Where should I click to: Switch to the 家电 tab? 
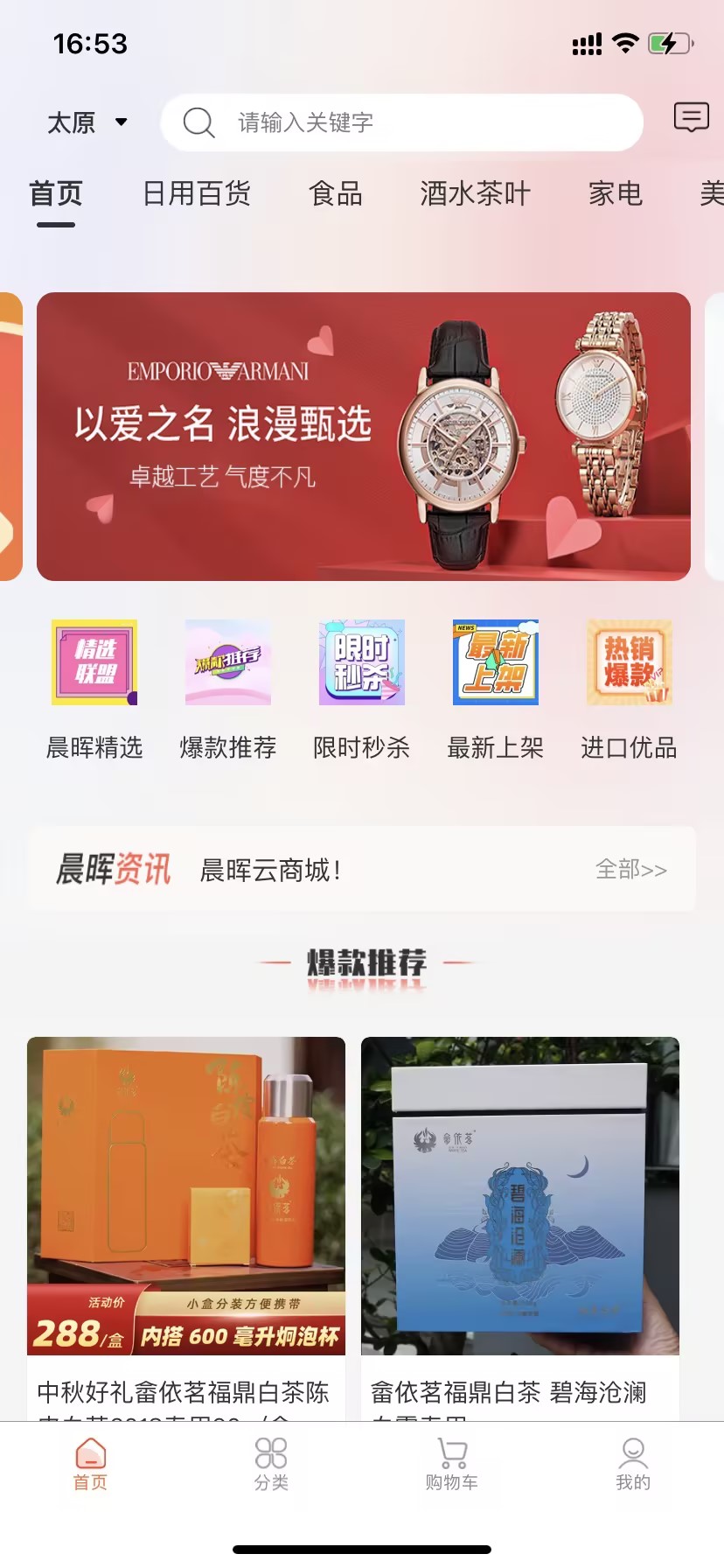pyautogui.click(x=615, y=194)
